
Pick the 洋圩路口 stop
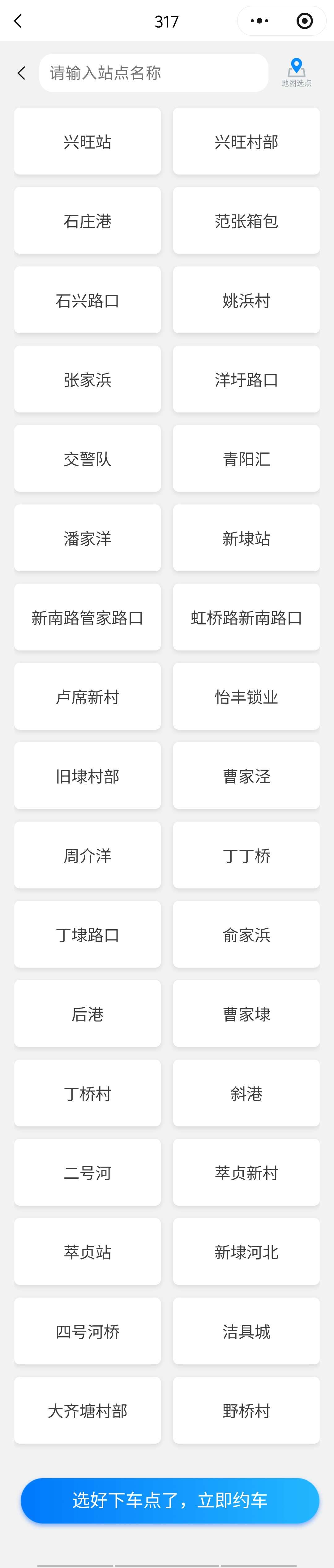coord(246,379)
